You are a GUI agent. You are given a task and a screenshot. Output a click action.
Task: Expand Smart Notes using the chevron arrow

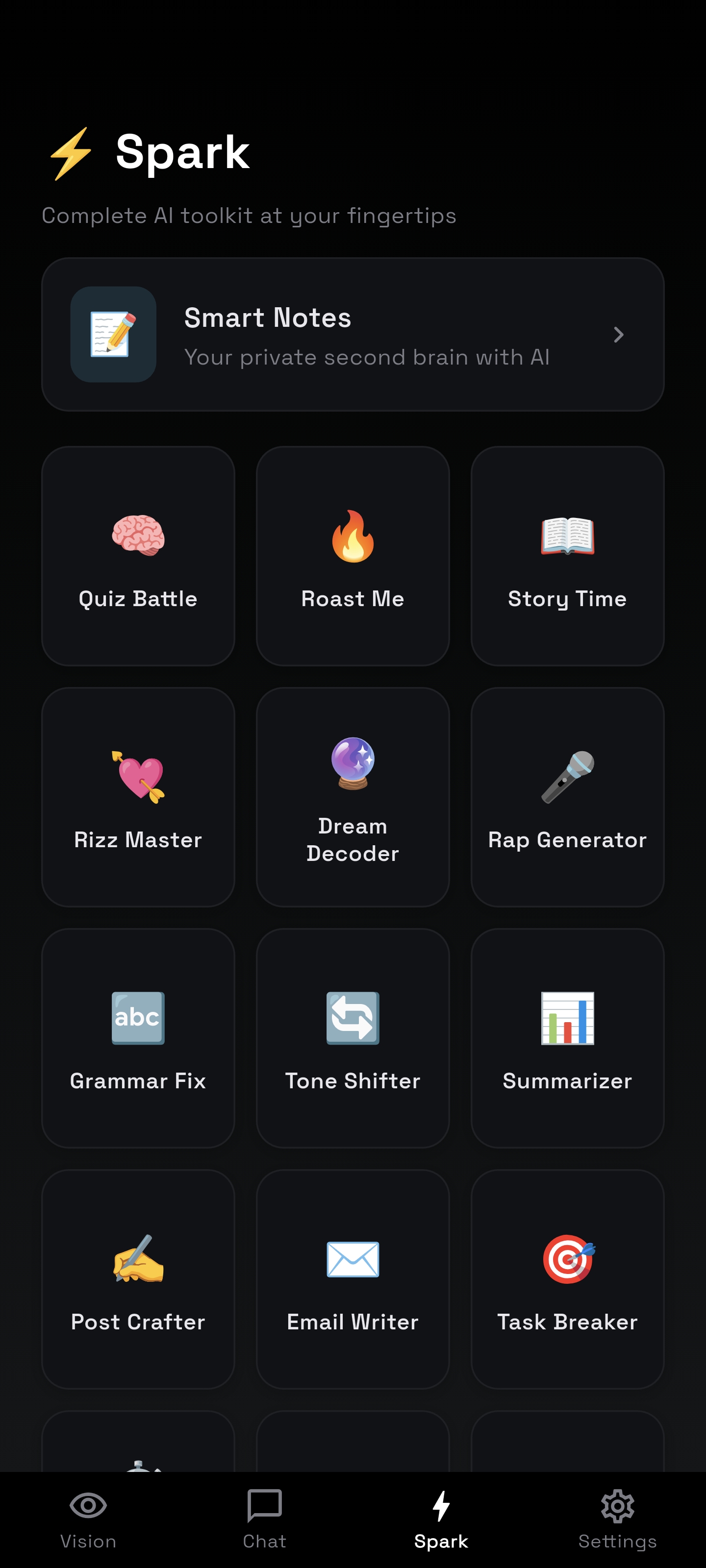click(x=618, y=335)
